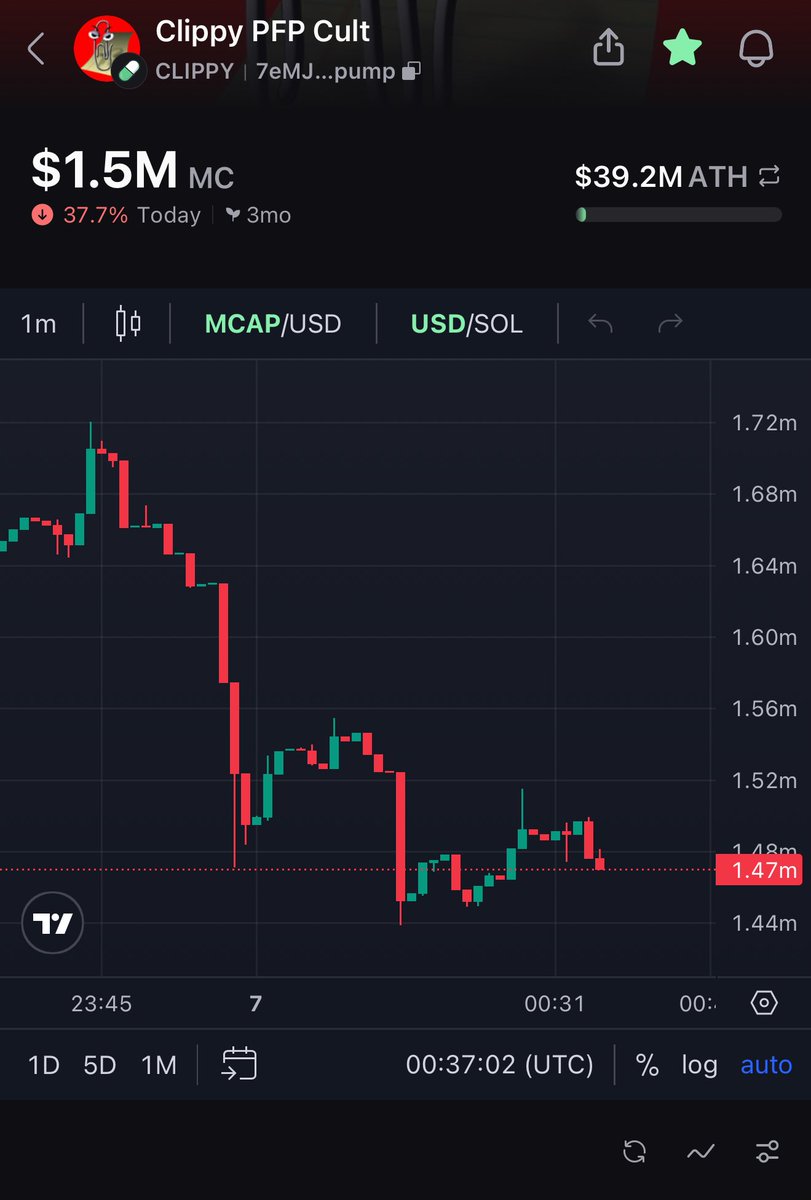The width and height of the screenshot is (811, 1200).
Task: Select the 1M time range
Action: 158,1065
